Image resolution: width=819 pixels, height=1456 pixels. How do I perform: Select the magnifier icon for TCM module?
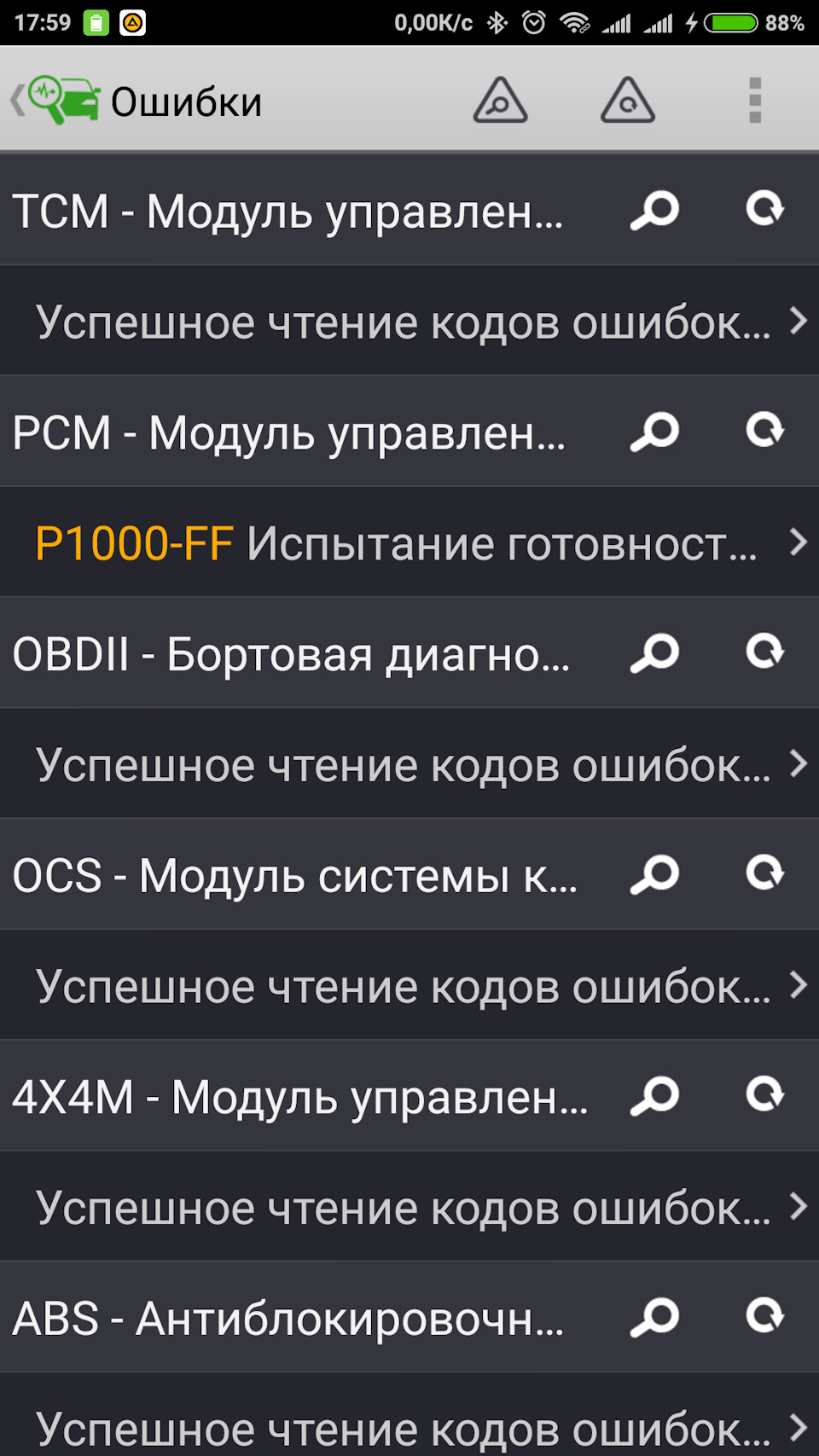coord(653,211)
